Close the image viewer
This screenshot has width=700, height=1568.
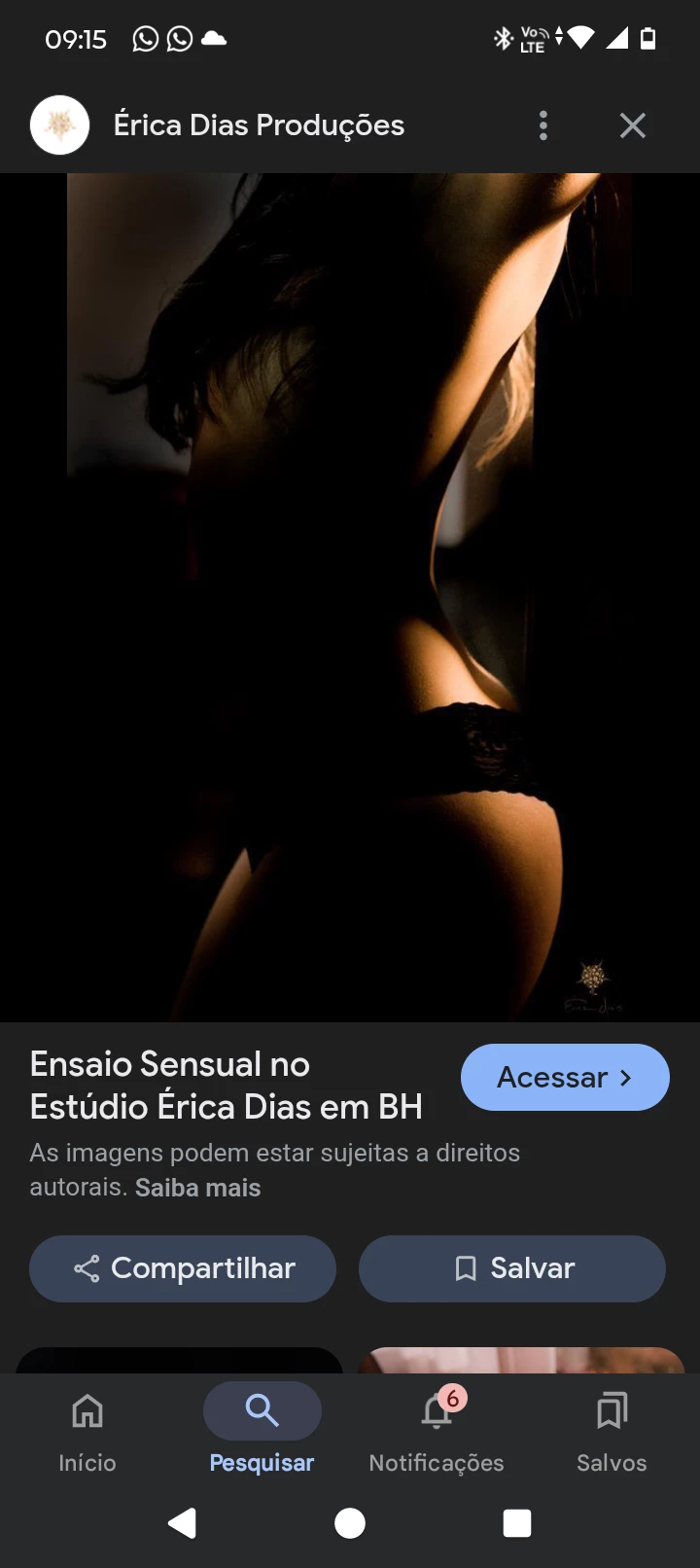[x=632, y=125]
